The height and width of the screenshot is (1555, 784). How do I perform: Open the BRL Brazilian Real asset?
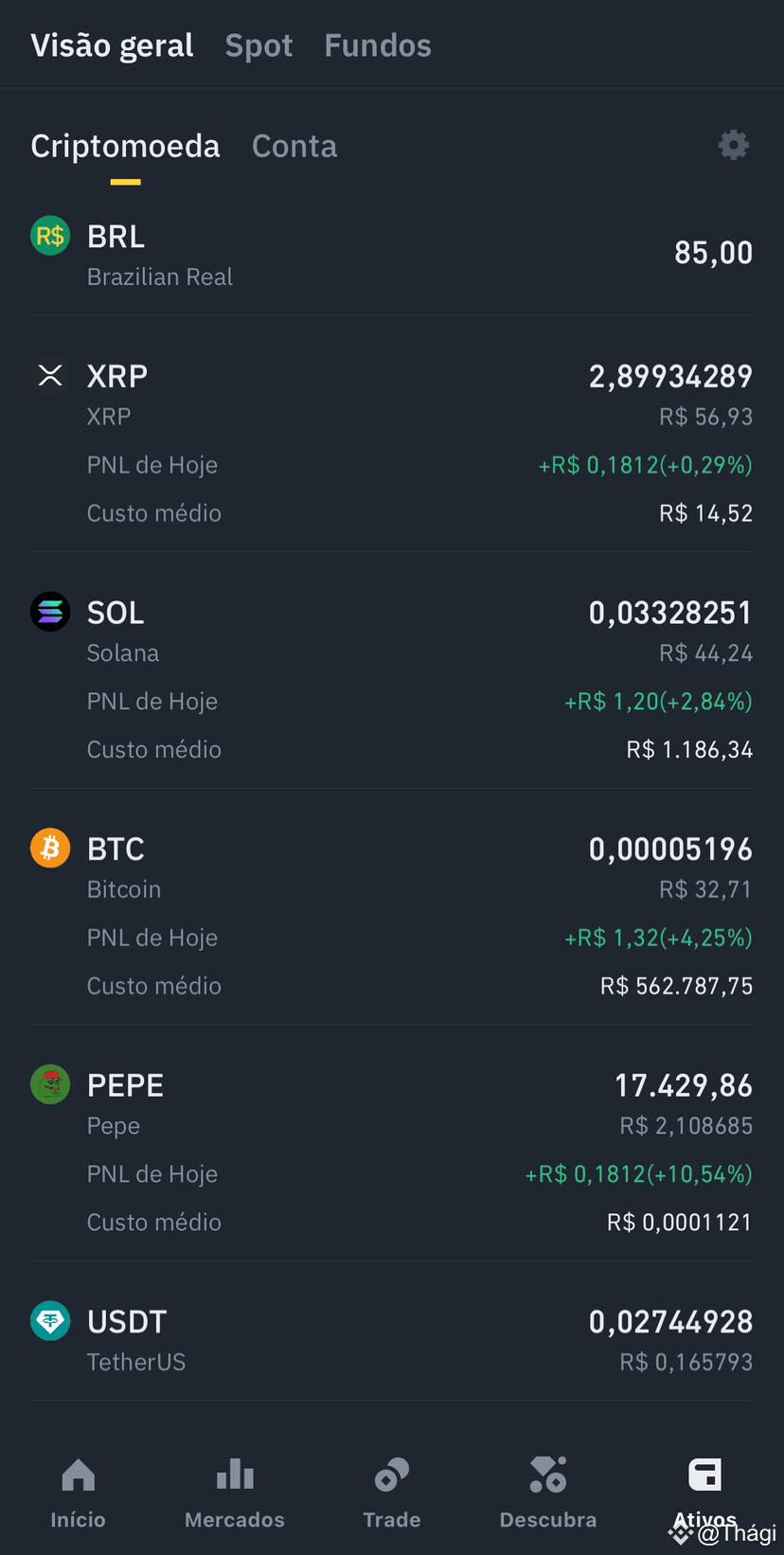click(x=391, y=254)
